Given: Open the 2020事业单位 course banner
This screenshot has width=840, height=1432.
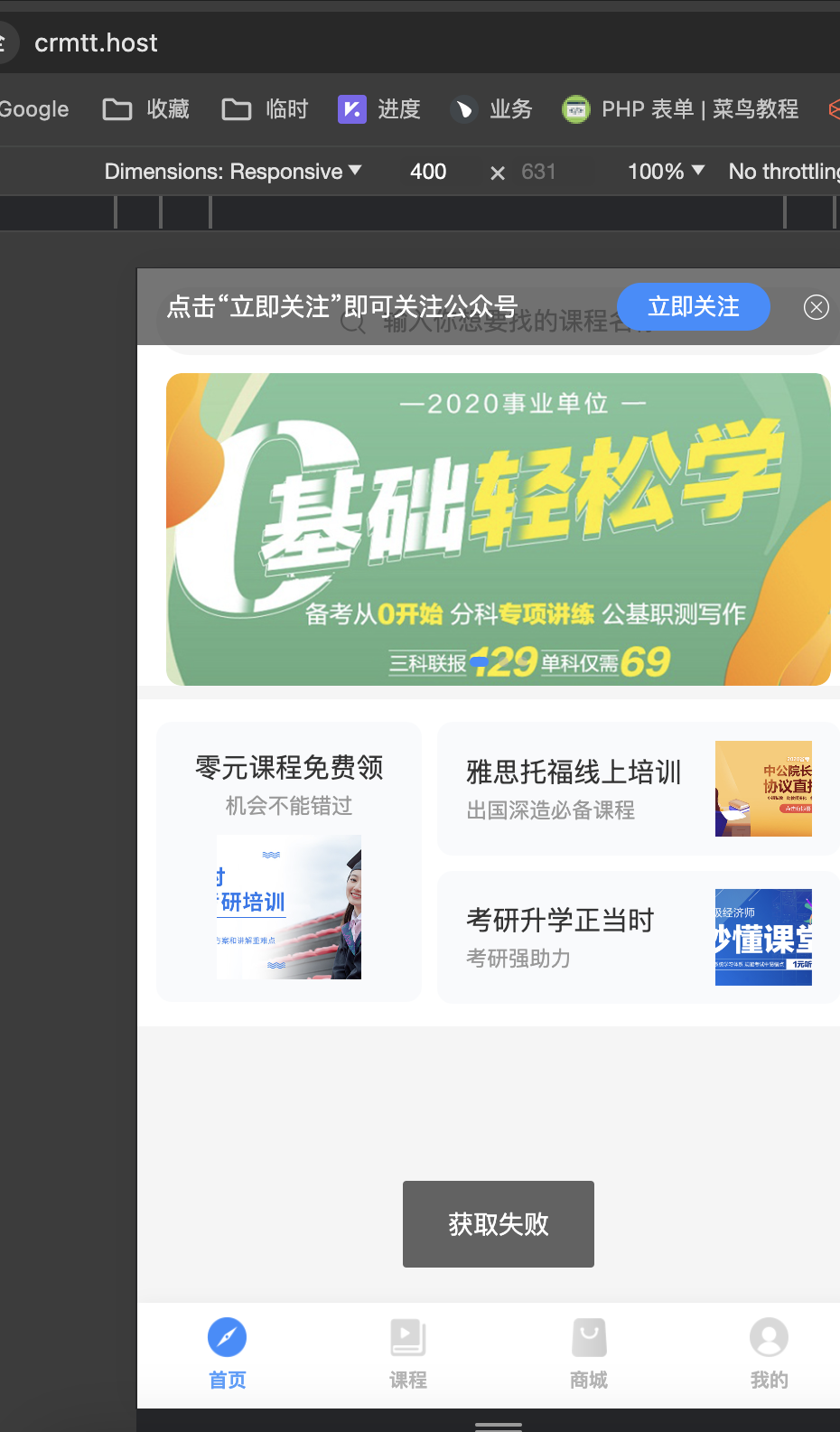Looking at the screenshot, I should (x=498, y=529).
